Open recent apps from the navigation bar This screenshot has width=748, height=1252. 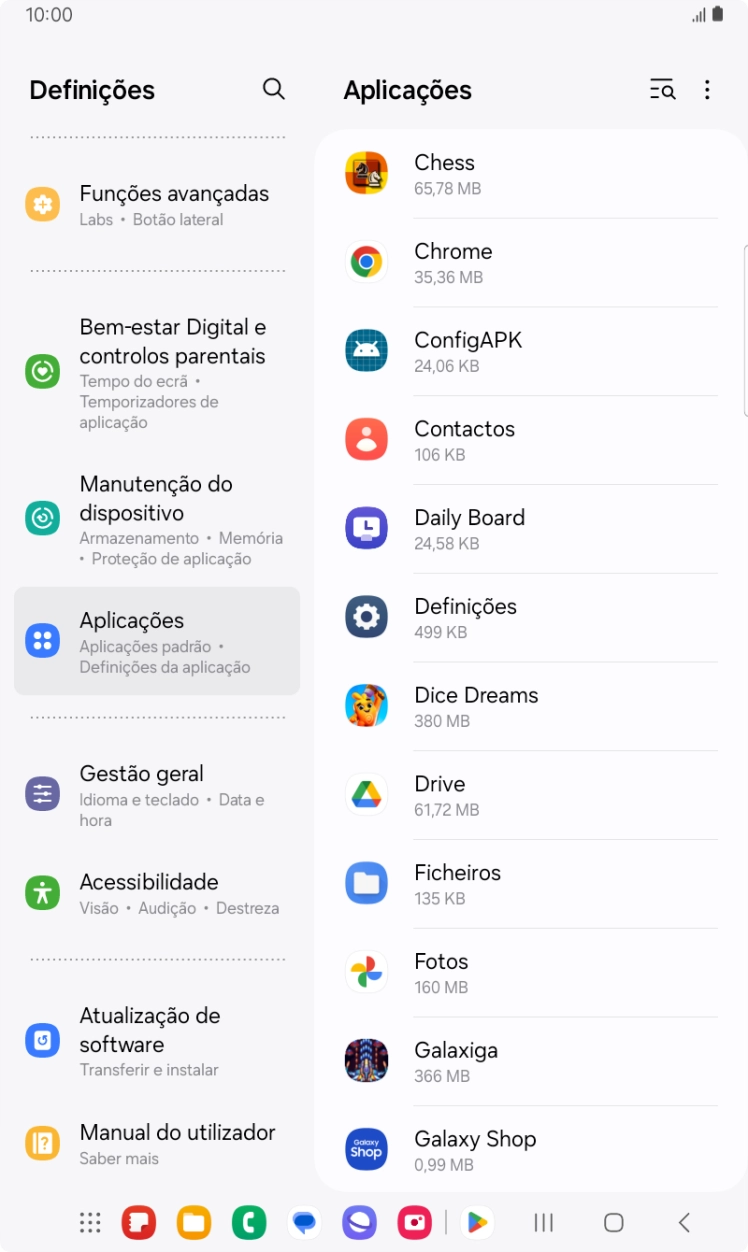click(x=543, y=1222)
